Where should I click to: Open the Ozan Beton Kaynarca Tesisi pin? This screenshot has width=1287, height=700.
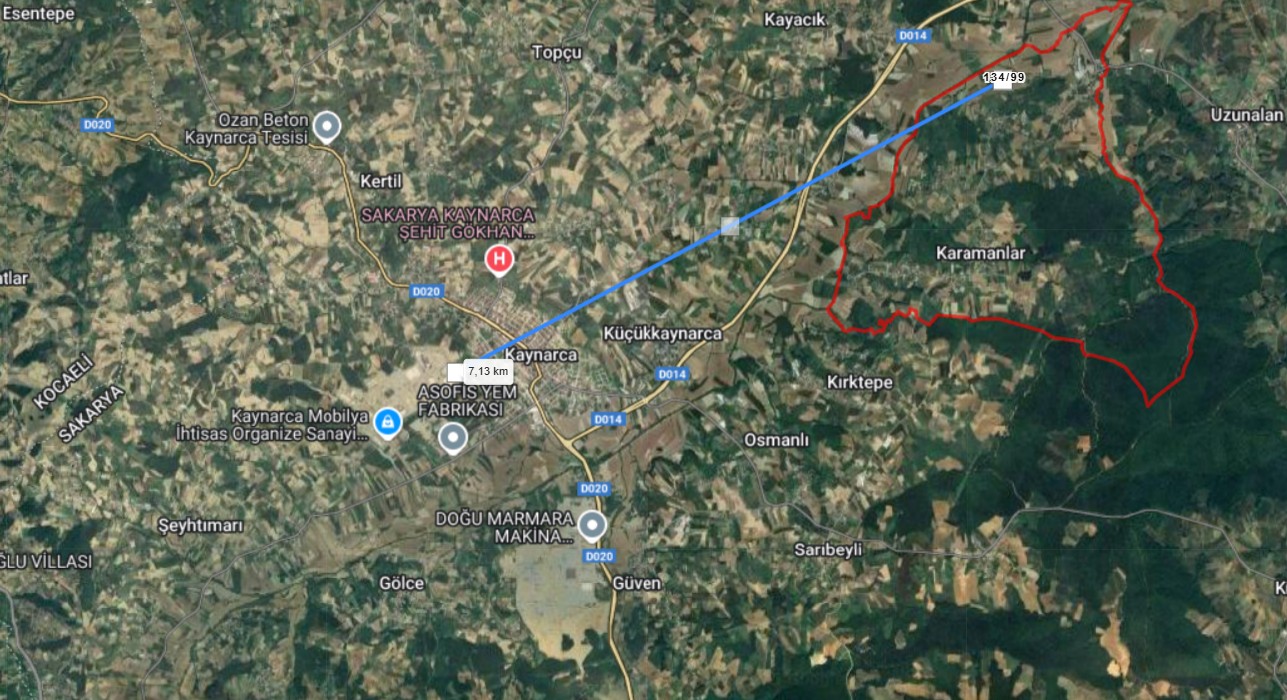tap(326, 127)
